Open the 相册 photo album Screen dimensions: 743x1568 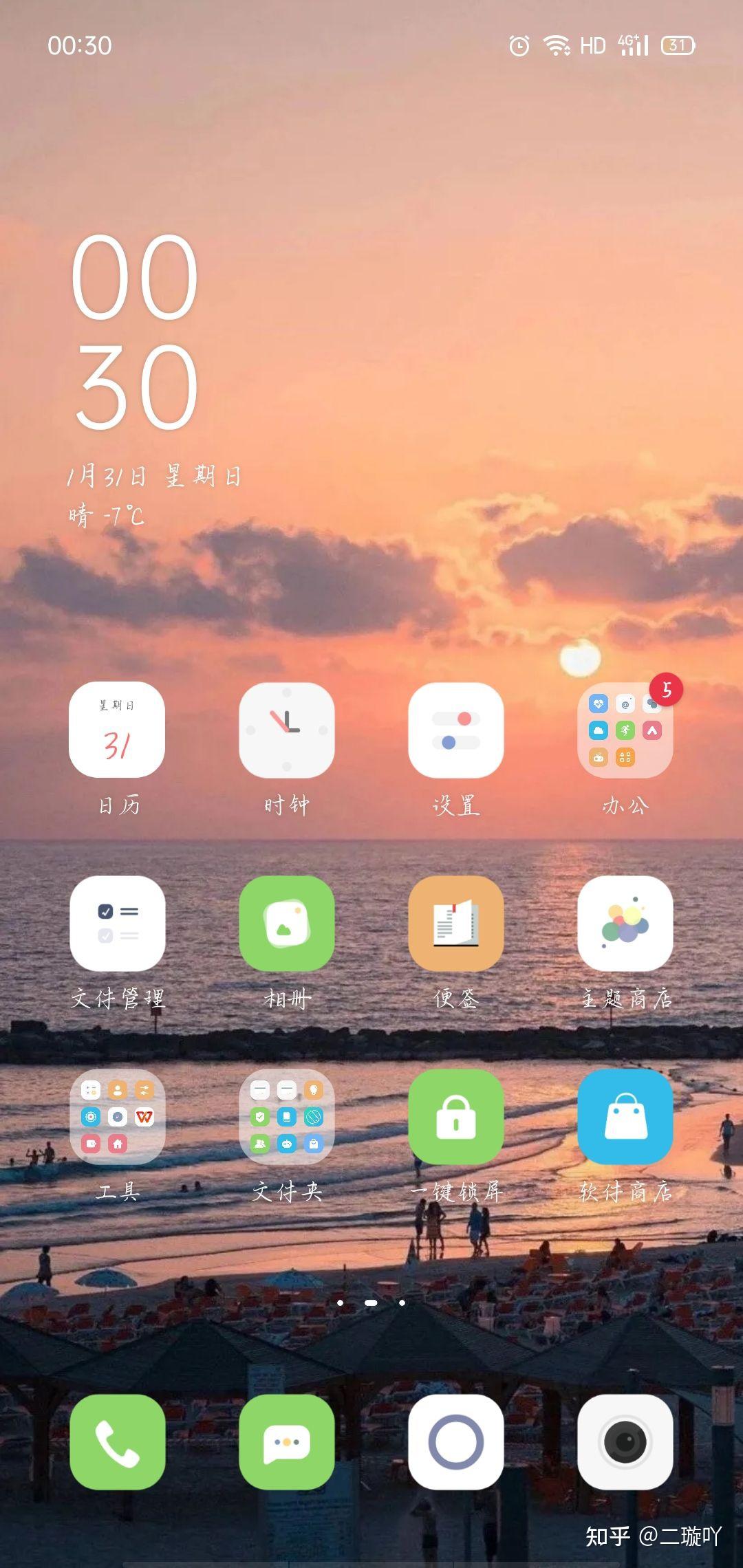[x=286, y=924]
